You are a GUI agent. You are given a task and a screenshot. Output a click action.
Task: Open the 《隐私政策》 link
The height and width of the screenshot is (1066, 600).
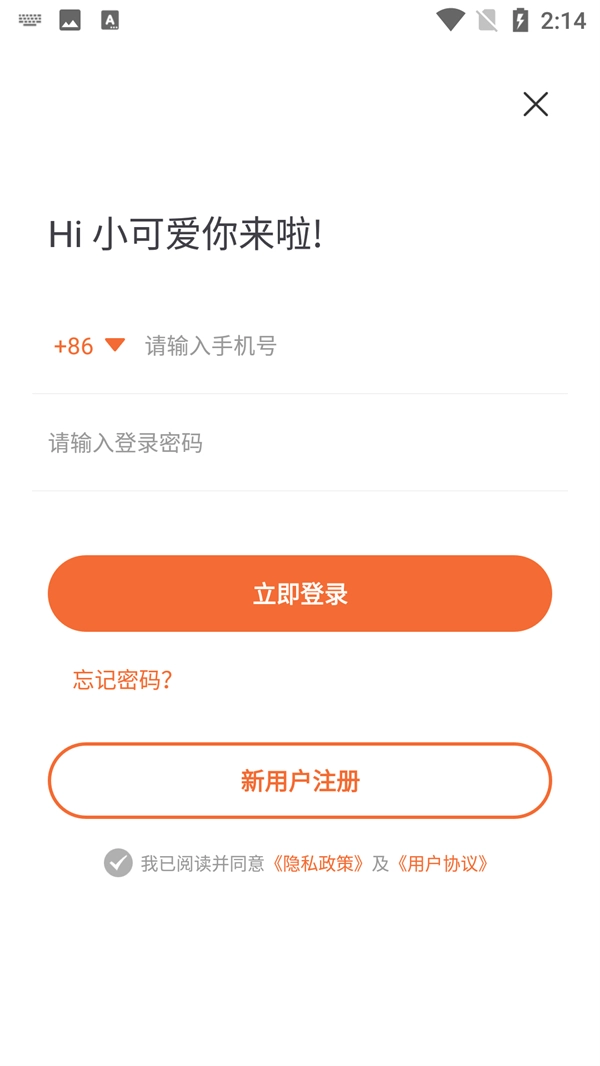[318, 863]
